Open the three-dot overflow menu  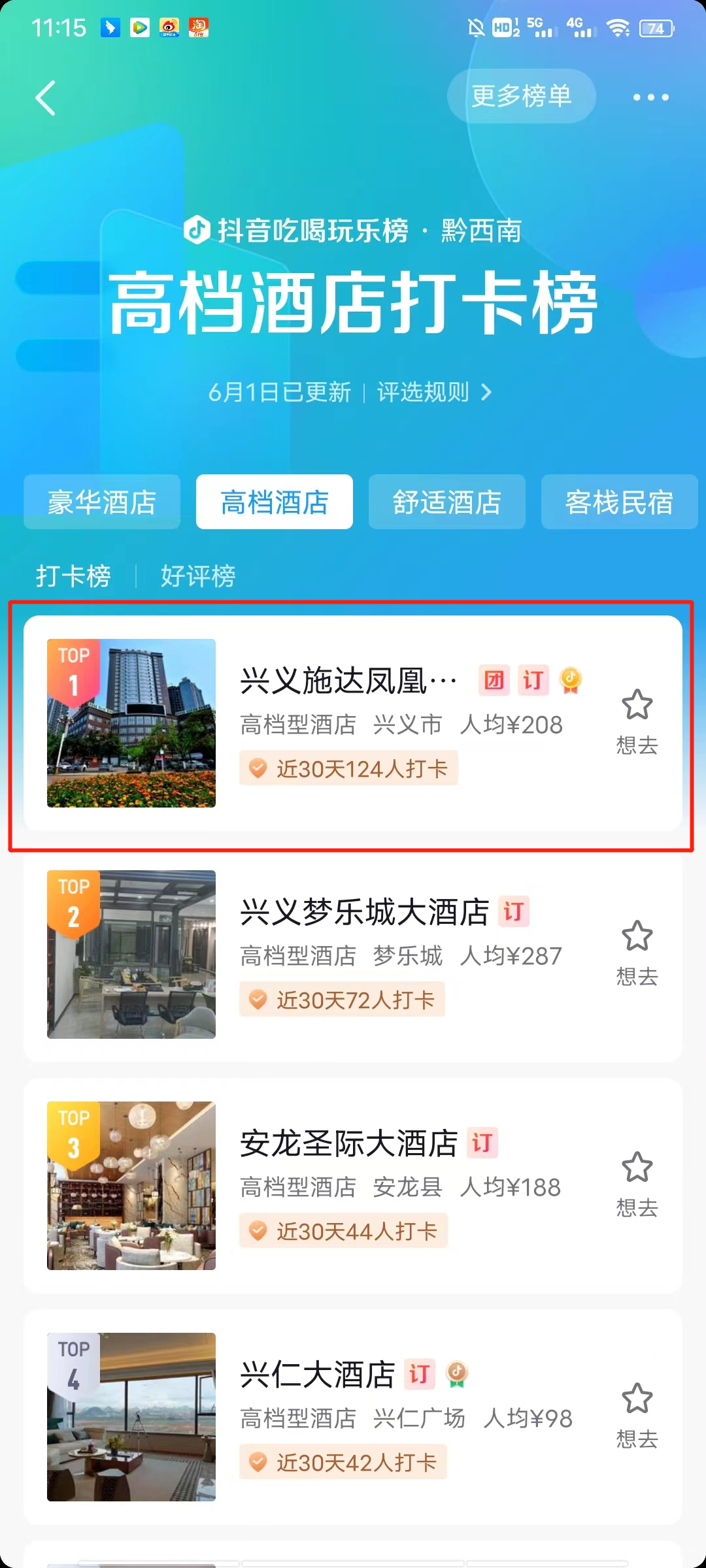click(650, 97)
